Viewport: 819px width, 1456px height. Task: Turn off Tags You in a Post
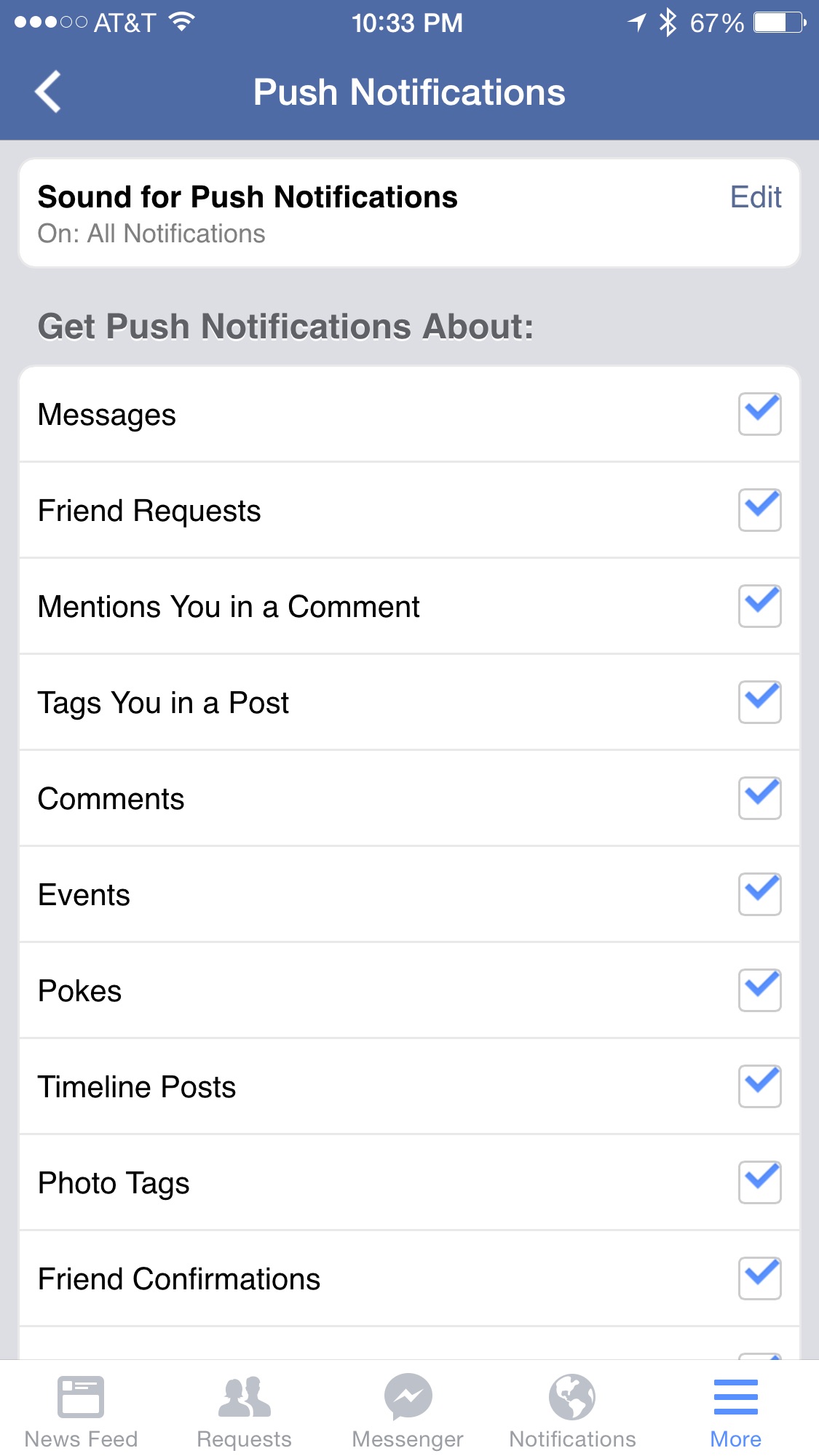click(759, 702)
